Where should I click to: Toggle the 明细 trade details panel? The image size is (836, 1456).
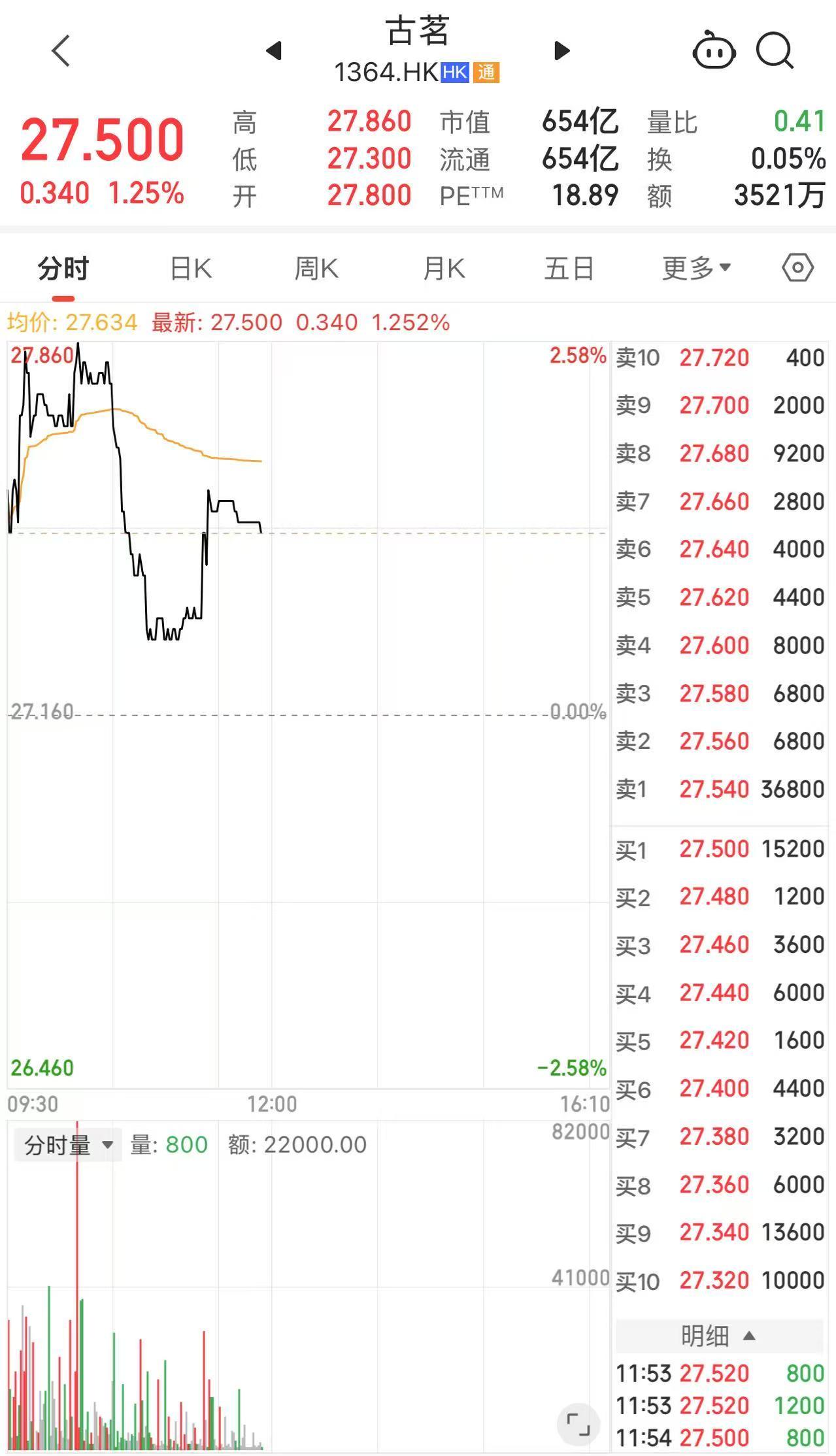point(718,1336)
